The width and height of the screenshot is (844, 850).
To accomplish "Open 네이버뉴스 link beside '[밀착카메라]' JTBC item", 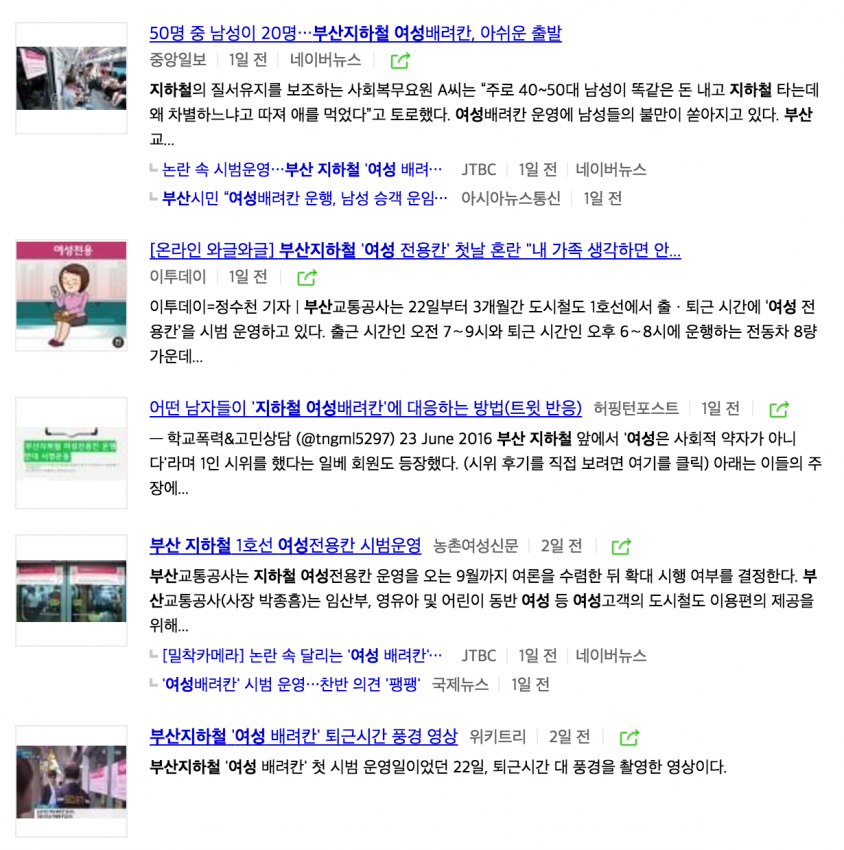I will click(x=611, y=656).
